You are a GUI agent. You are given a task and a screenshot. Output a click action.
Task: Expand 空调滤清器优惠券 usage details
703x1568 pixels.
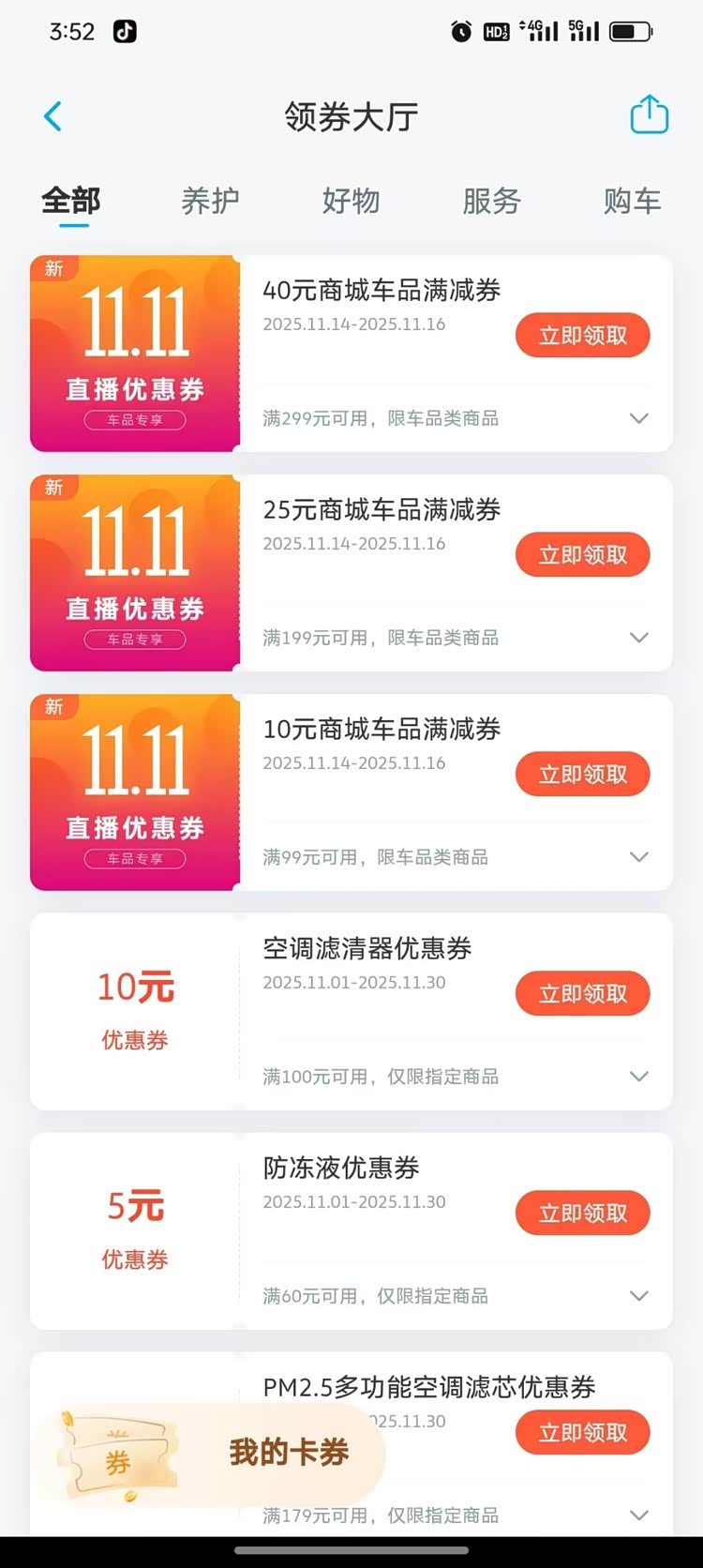click(x=639, y=1077)
